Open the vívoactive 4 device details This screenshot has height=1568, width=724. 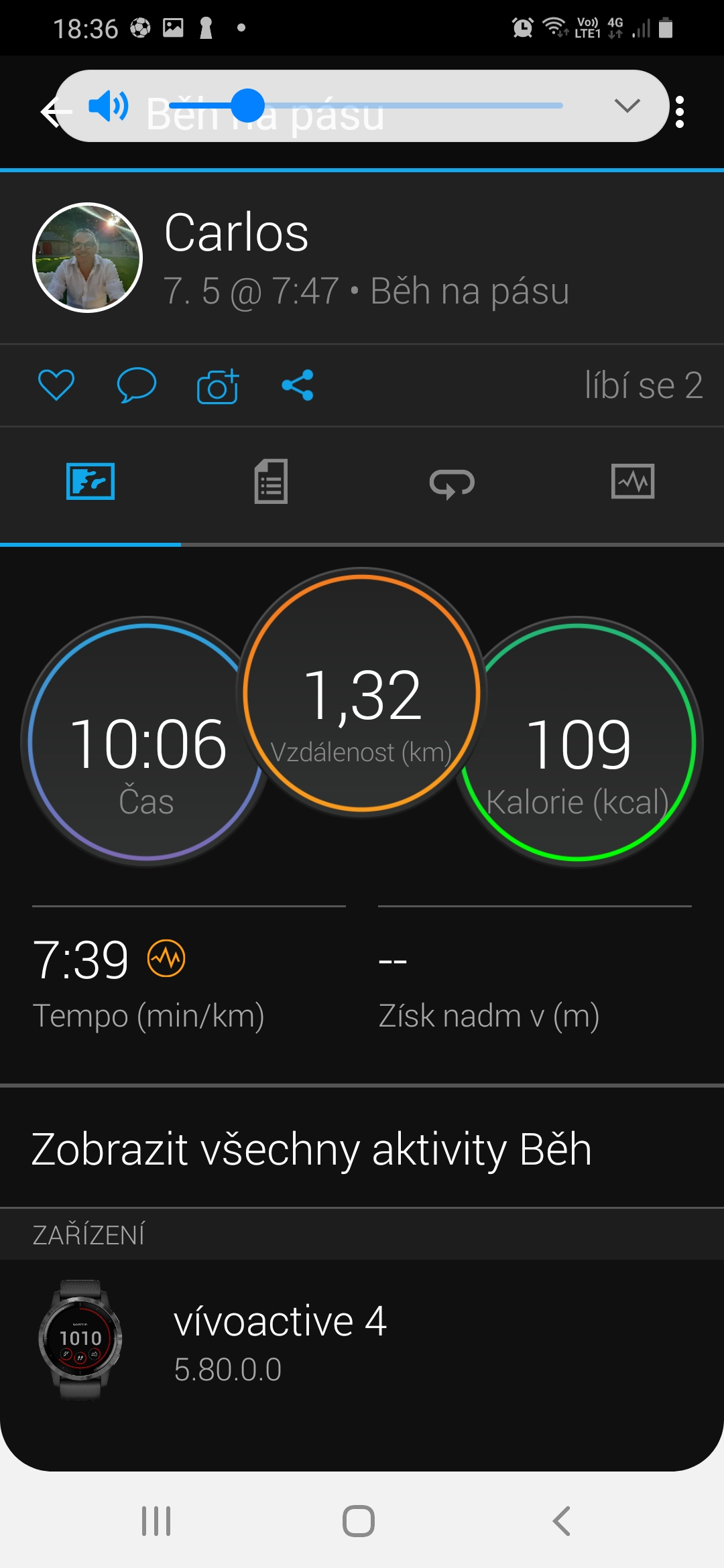click(362, 1340)
